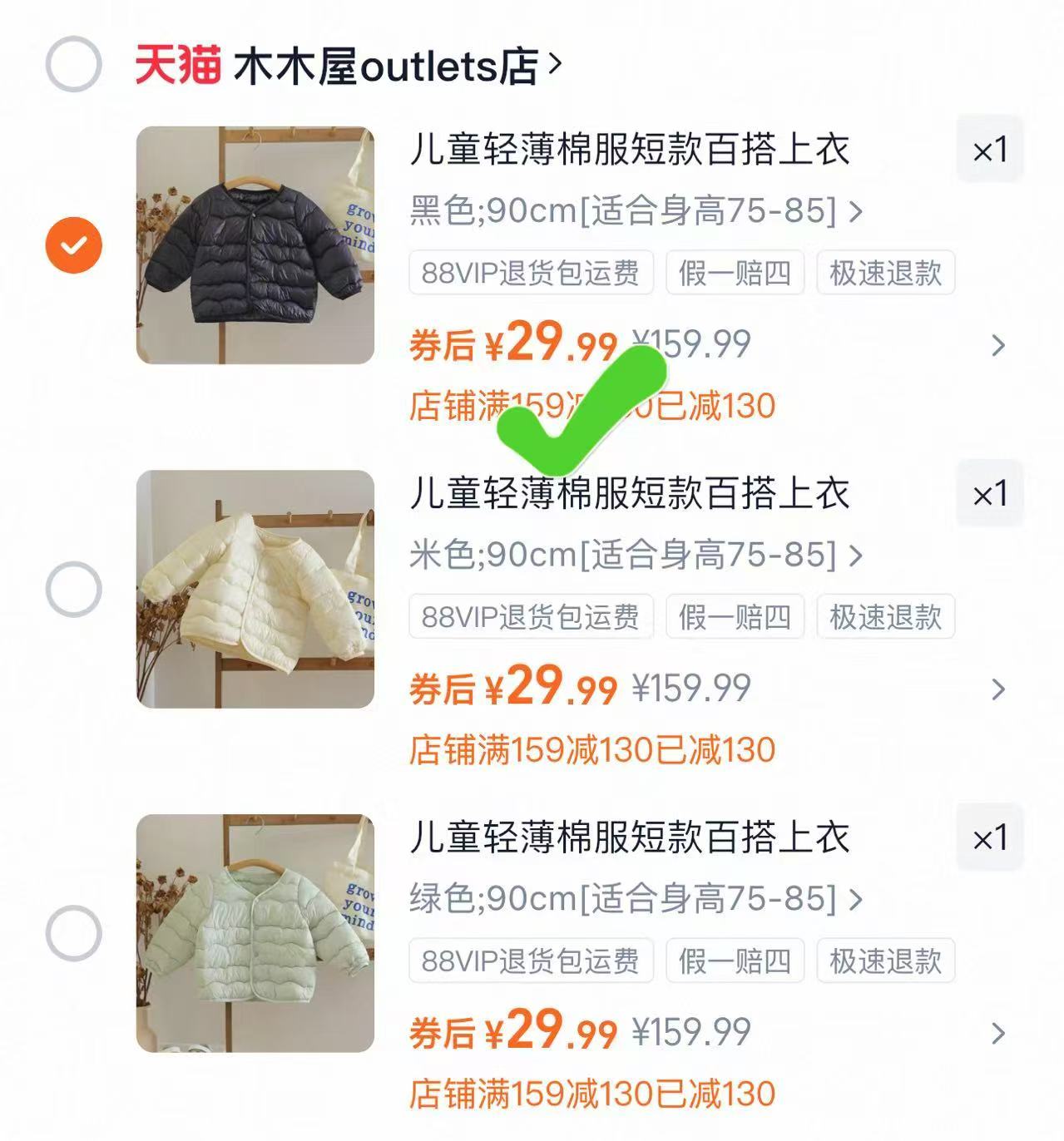Click the 极速退款 refund tag
The image size is (1064, 1141).
[885, 273]
